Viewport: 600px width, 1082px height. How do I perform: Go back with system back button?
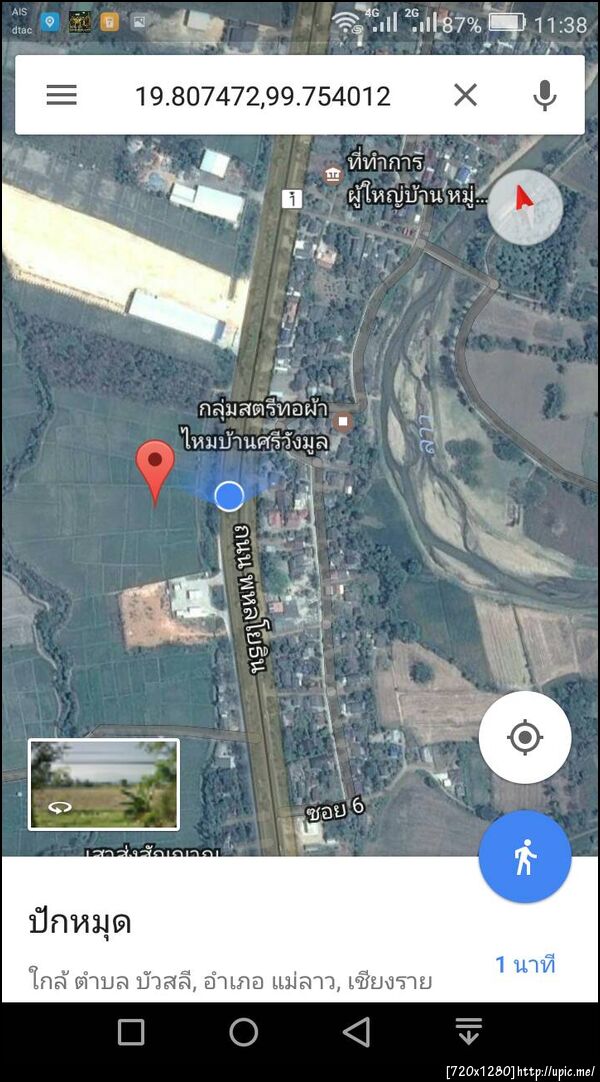[356, 1032]
